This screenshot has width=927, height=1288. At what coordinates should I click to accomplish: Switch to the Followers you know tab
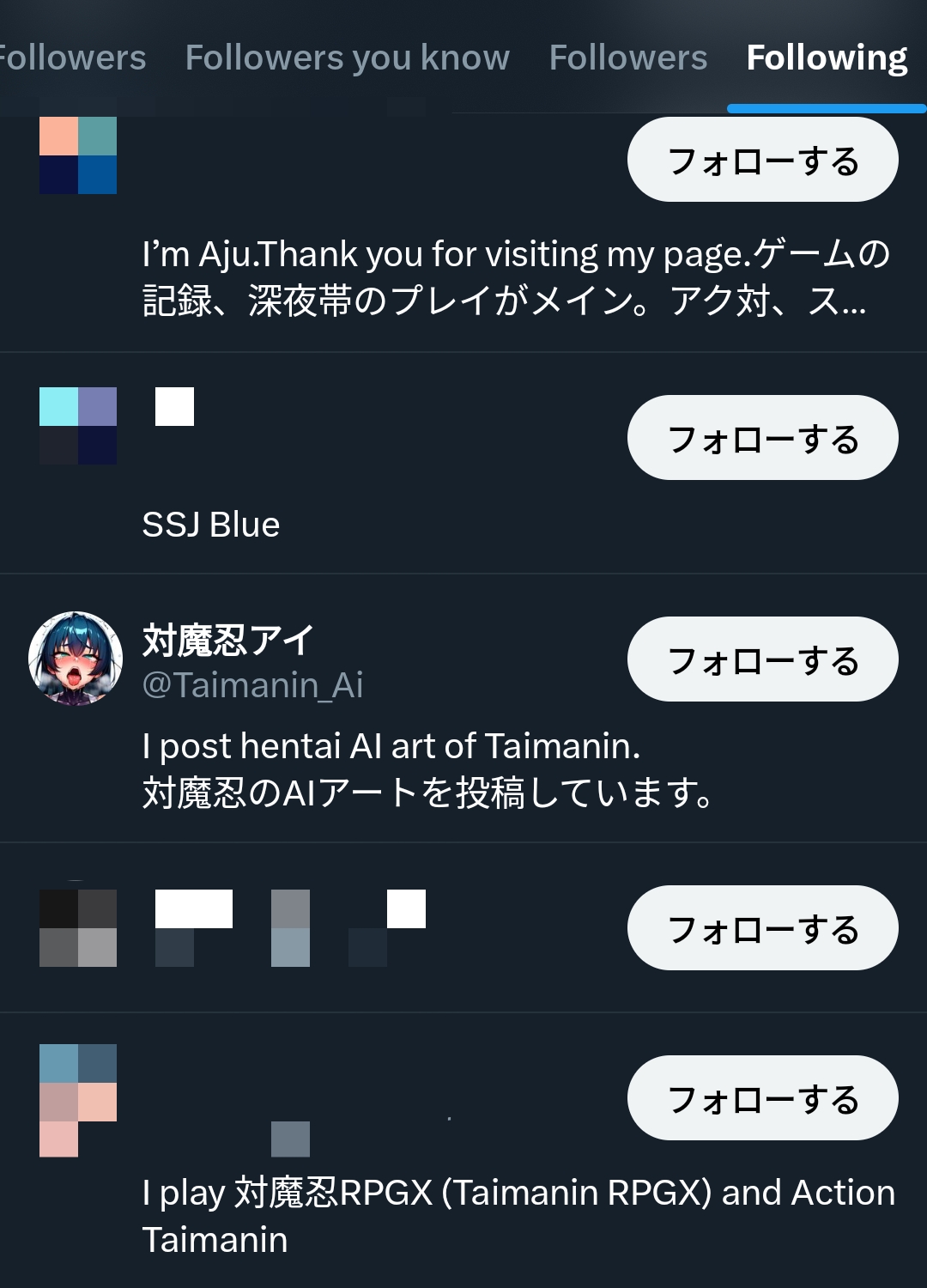(x=348, y=58)
